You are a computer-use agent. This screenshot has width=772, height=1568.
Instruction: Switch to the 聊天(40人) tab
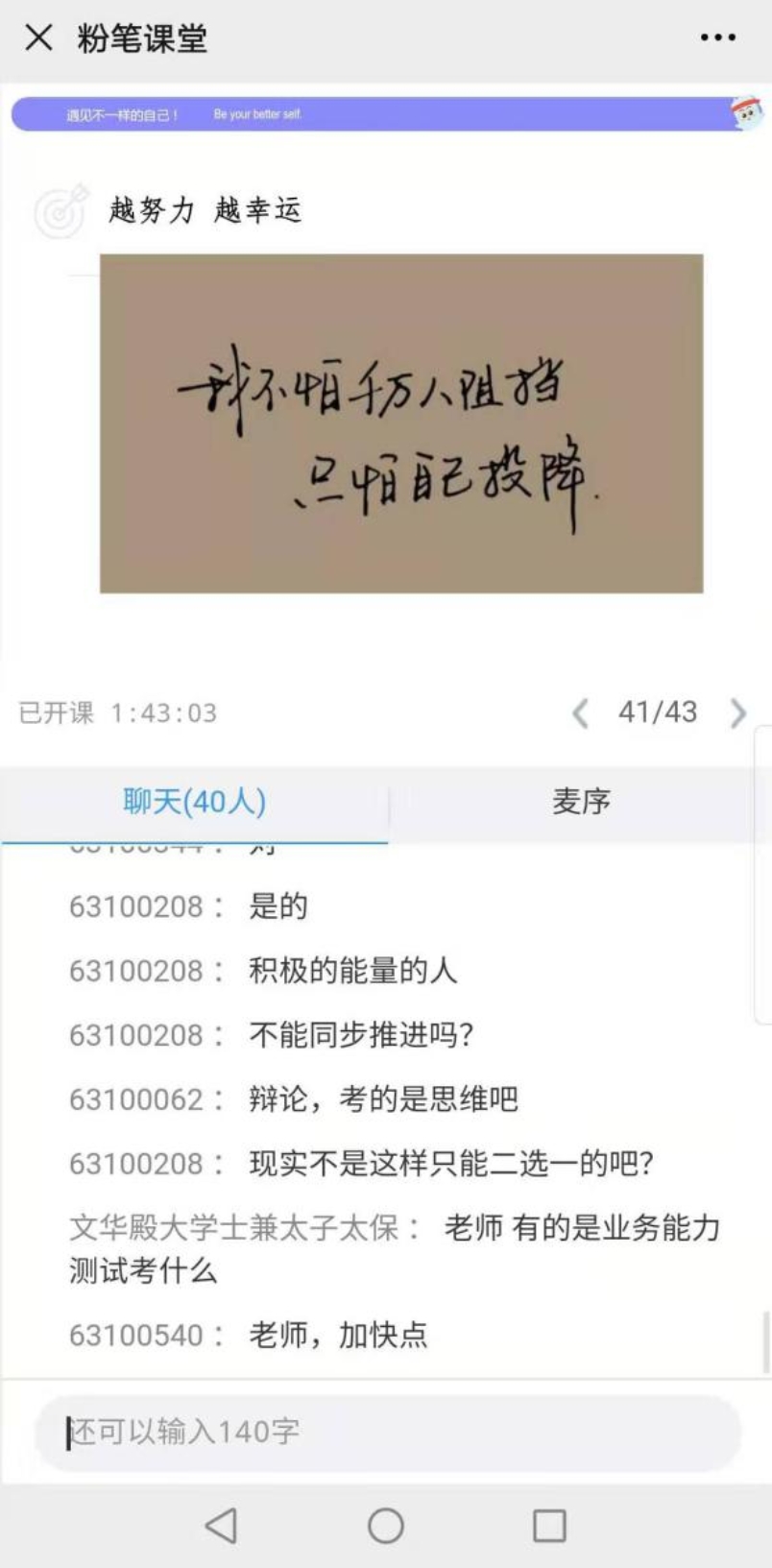pyautogui.click(x=194, y=802)
